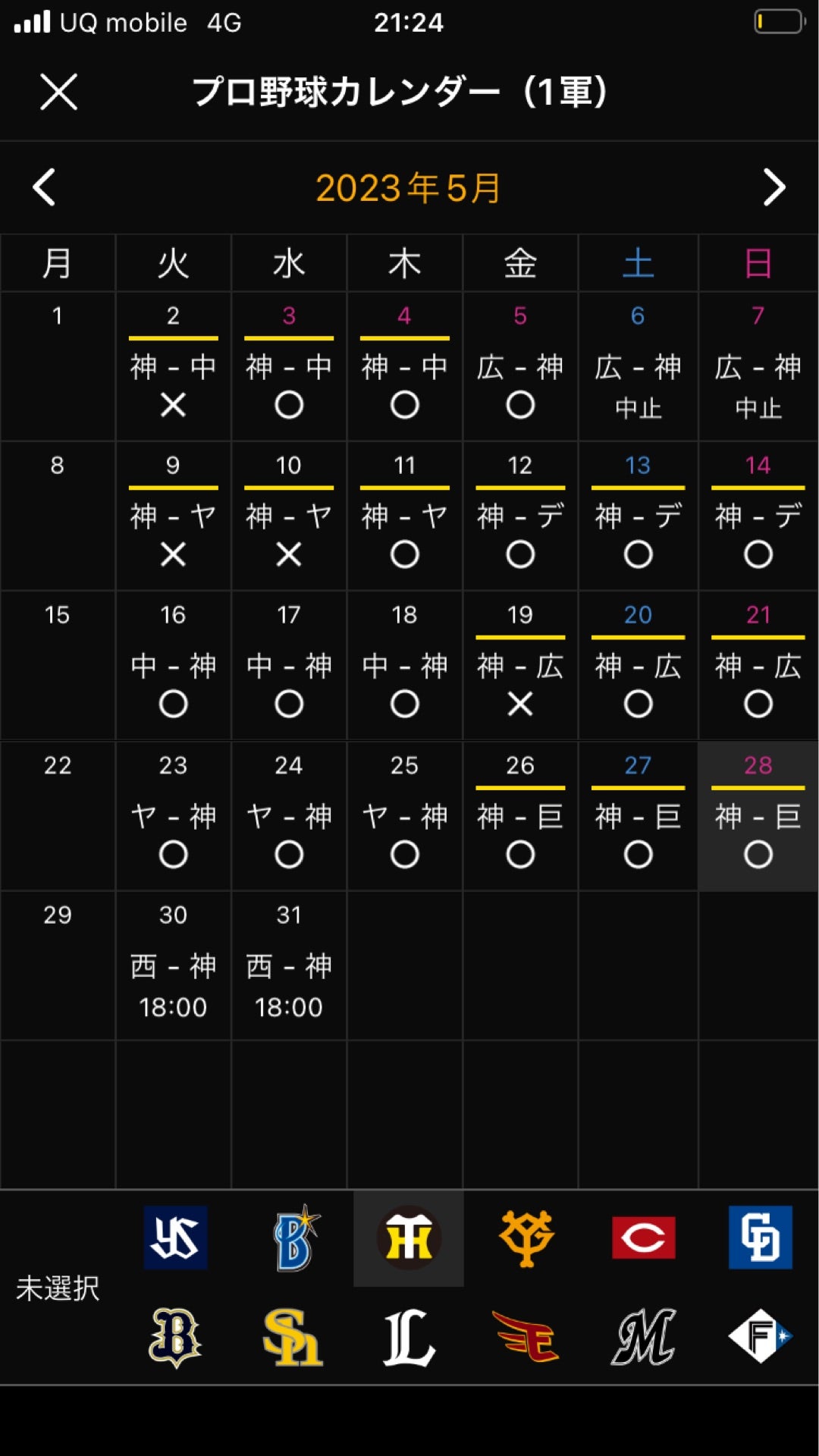
Task: Select the Yomiuri Giants team logo
Action: 526,1238
